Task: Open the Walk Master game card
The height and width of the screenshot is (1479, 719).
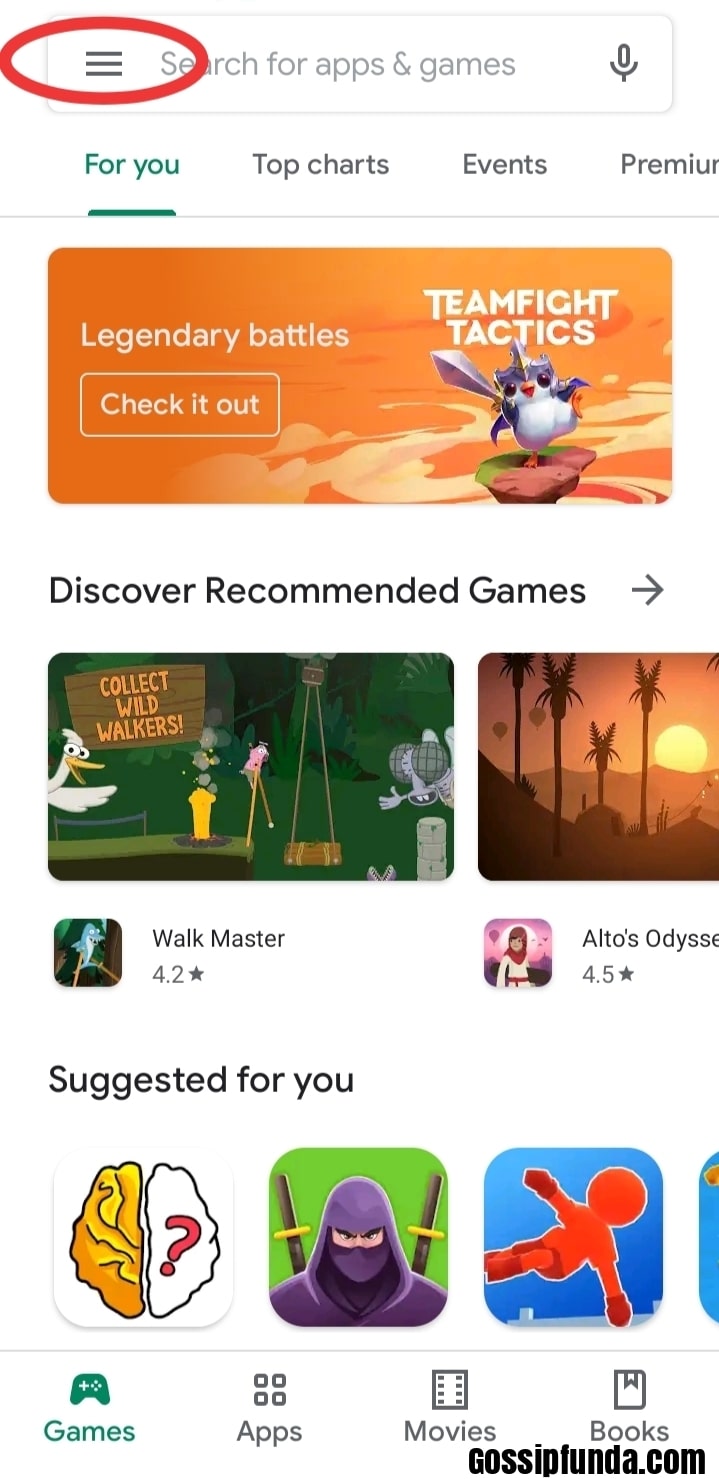Action: pos(251,820)
